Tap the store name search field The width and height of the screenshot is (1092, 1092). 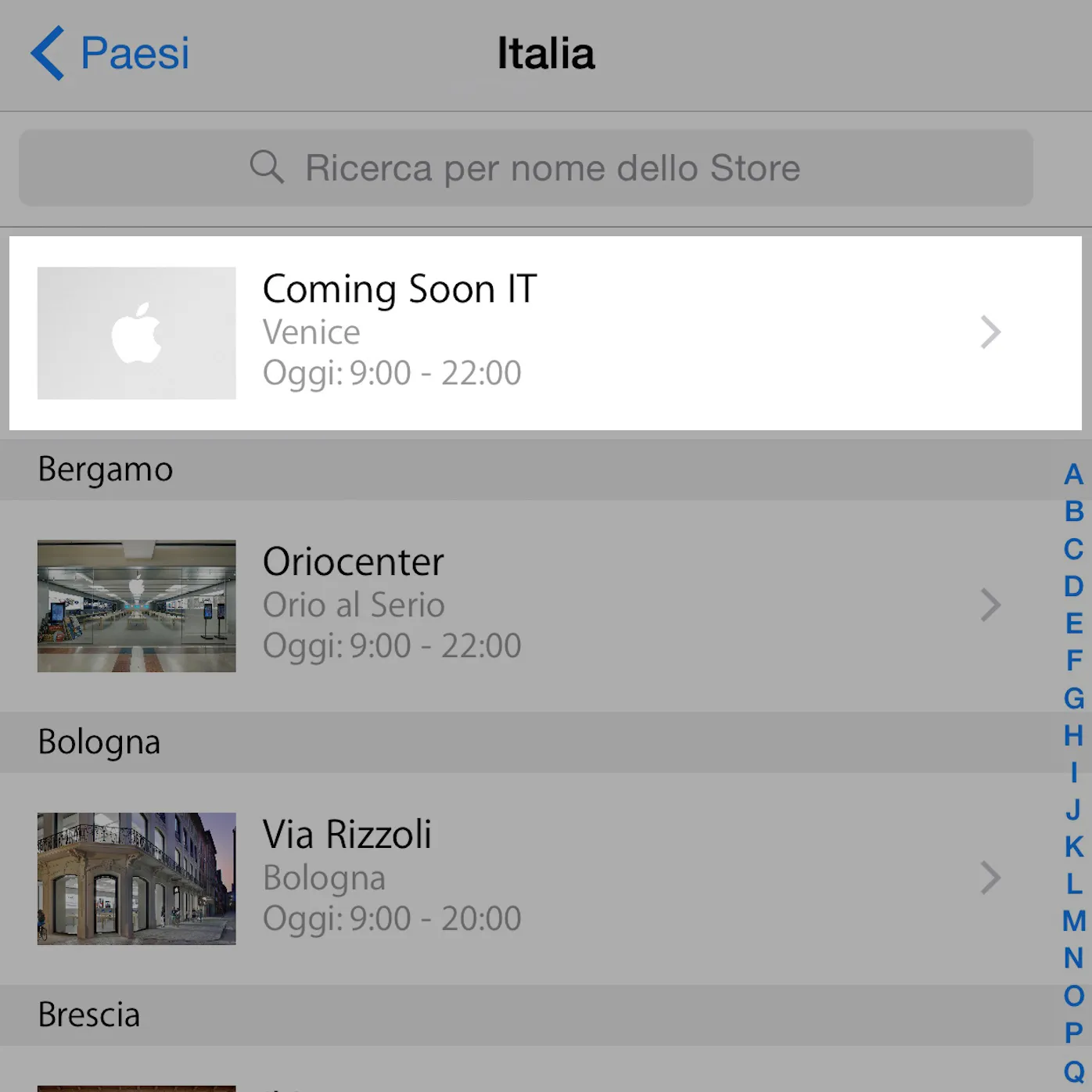pos(526,168)
